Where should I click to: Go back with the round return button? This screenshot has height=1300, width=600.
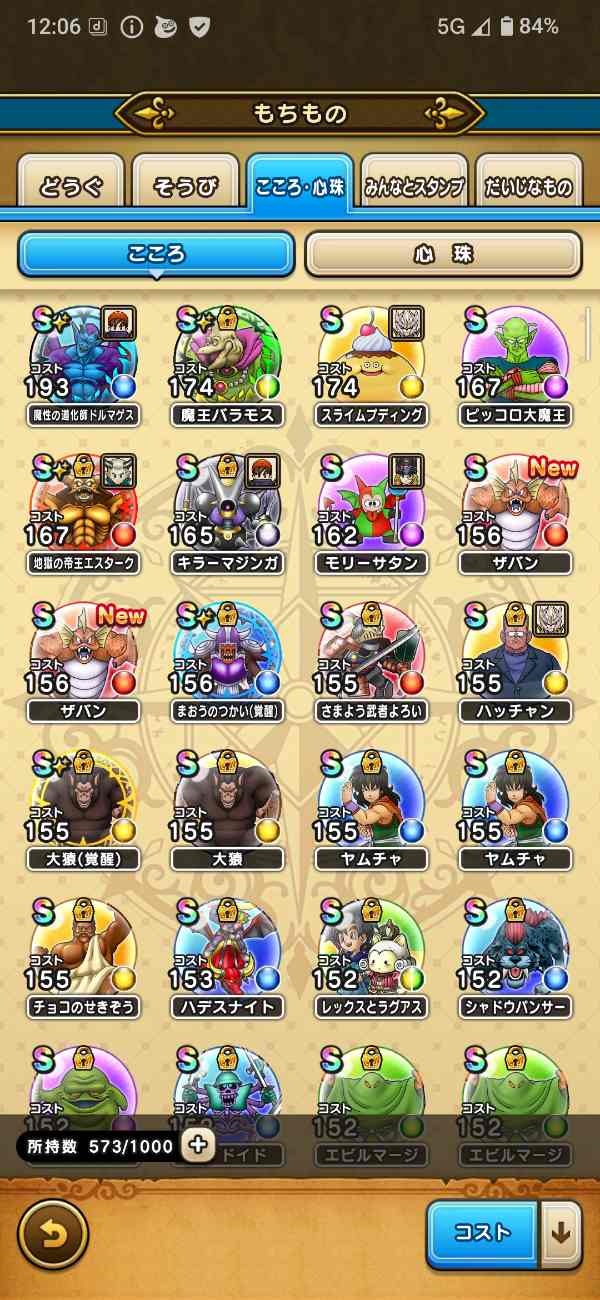pos(53,1233)
